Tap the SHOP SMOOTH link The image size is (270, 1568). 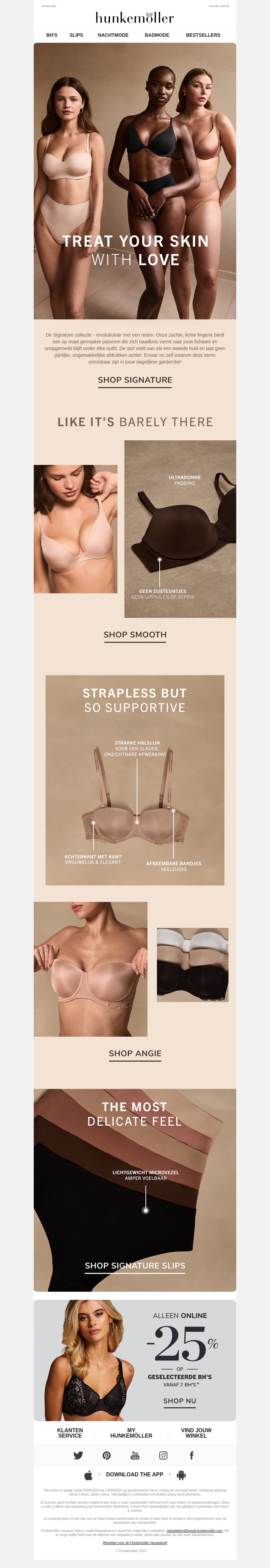[135, 634]
